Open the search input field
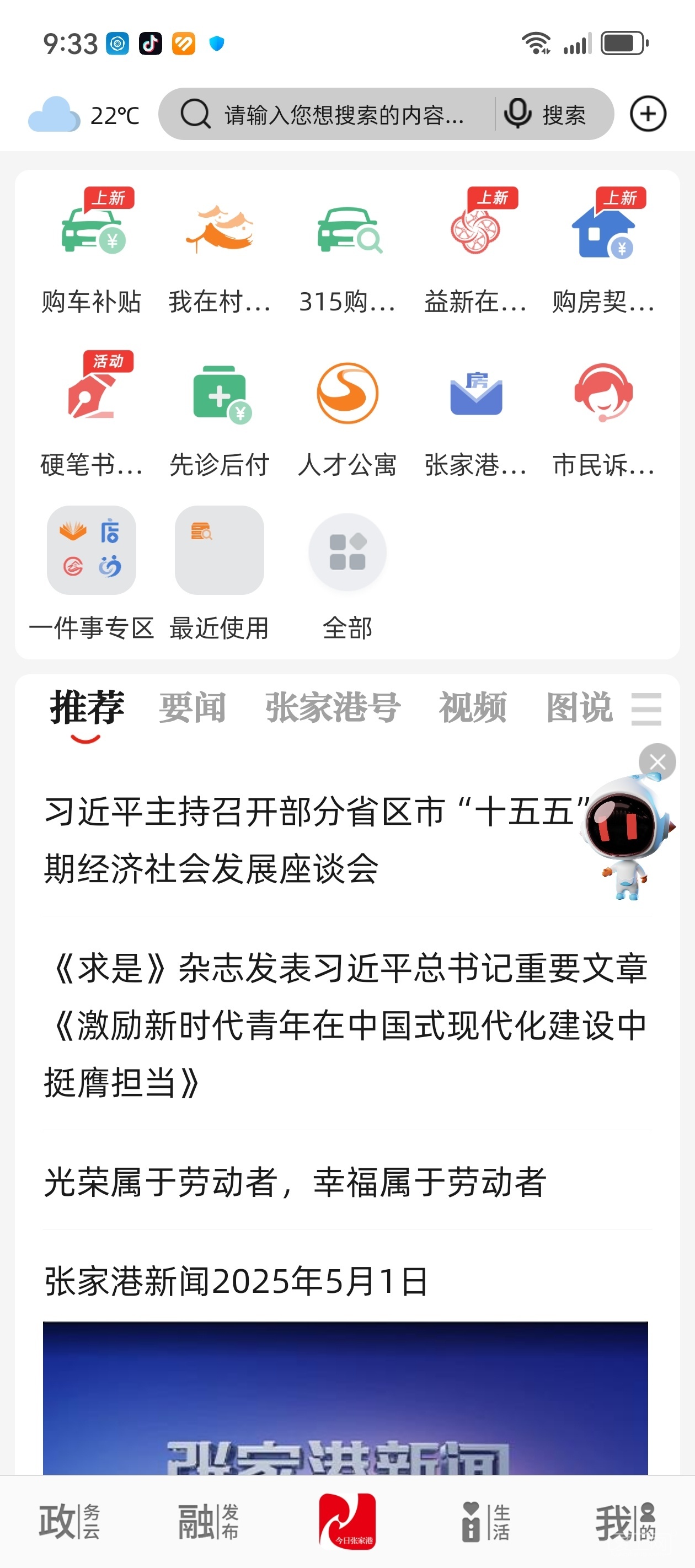This screenshot has width=695, height=1568. tap(341, 115)
